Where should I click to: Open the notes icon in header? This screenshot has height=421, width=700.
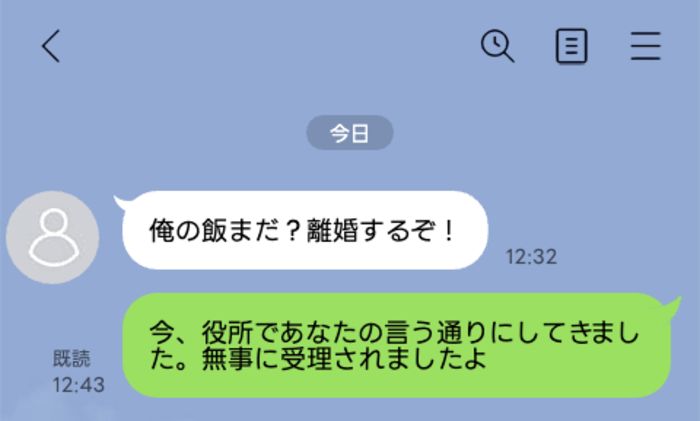point(571,47)
